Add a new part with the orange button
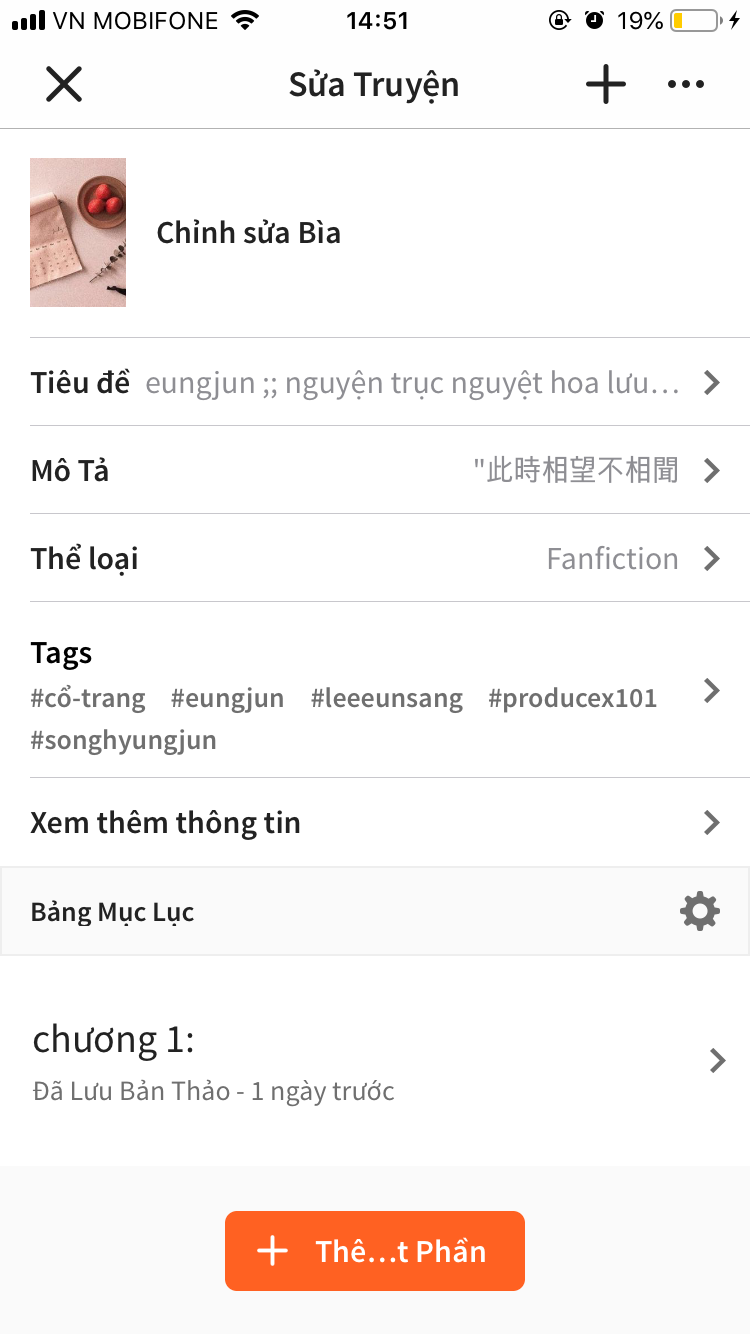 (375, 1251)
